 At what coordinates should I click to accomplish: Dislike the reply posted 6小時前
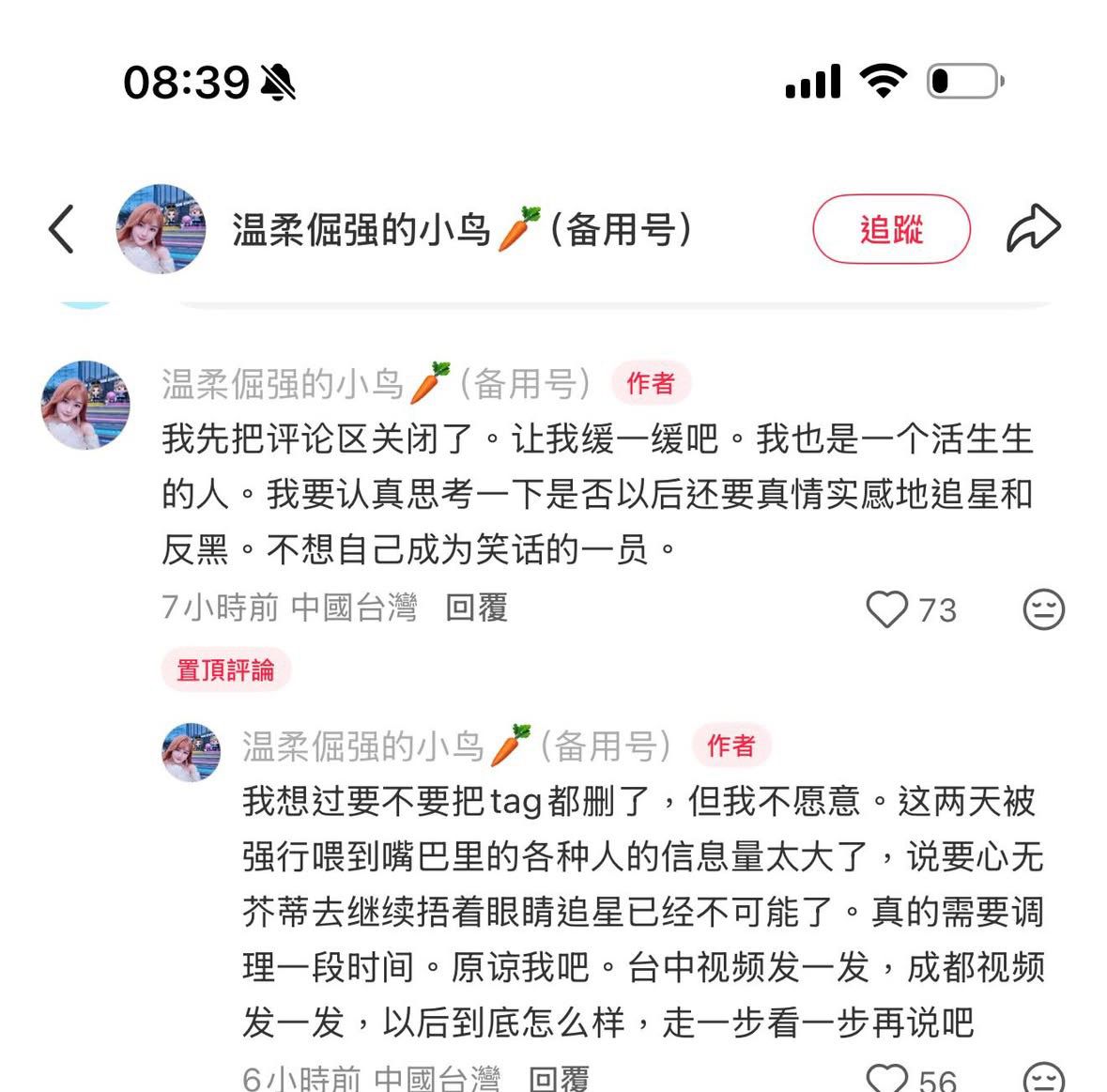(1043, 1078)
